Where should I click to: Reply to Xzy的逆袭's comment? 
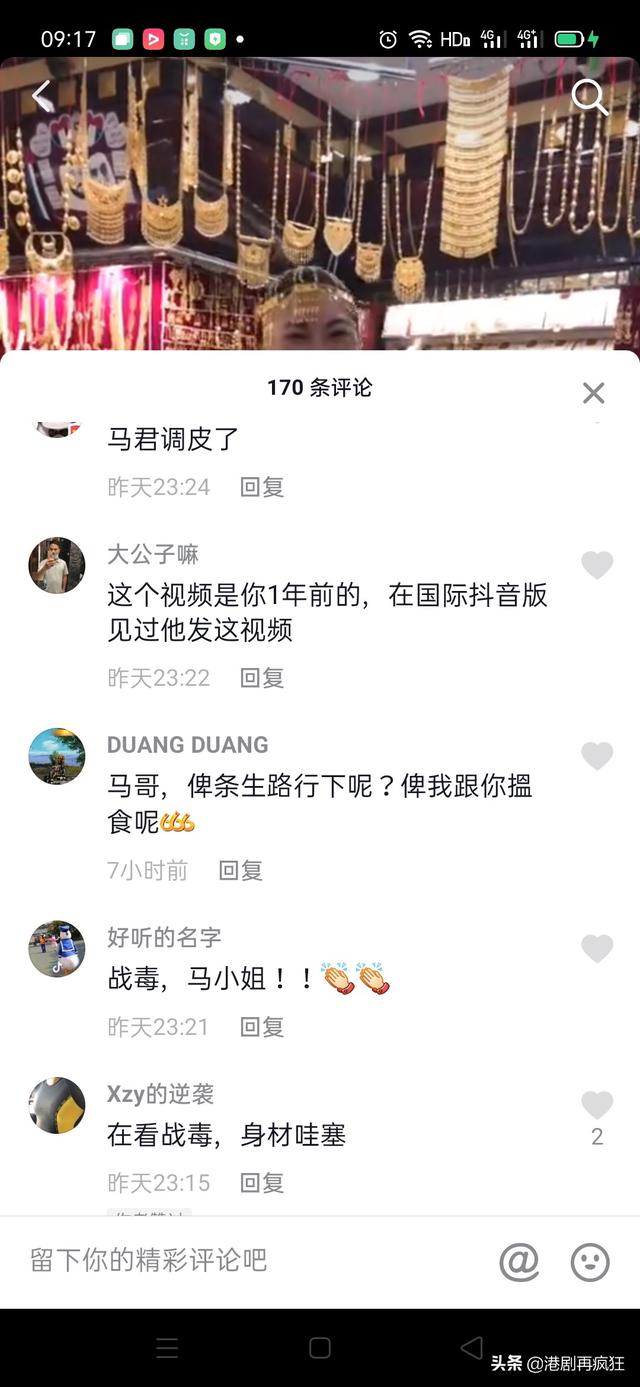[262, 1183]
